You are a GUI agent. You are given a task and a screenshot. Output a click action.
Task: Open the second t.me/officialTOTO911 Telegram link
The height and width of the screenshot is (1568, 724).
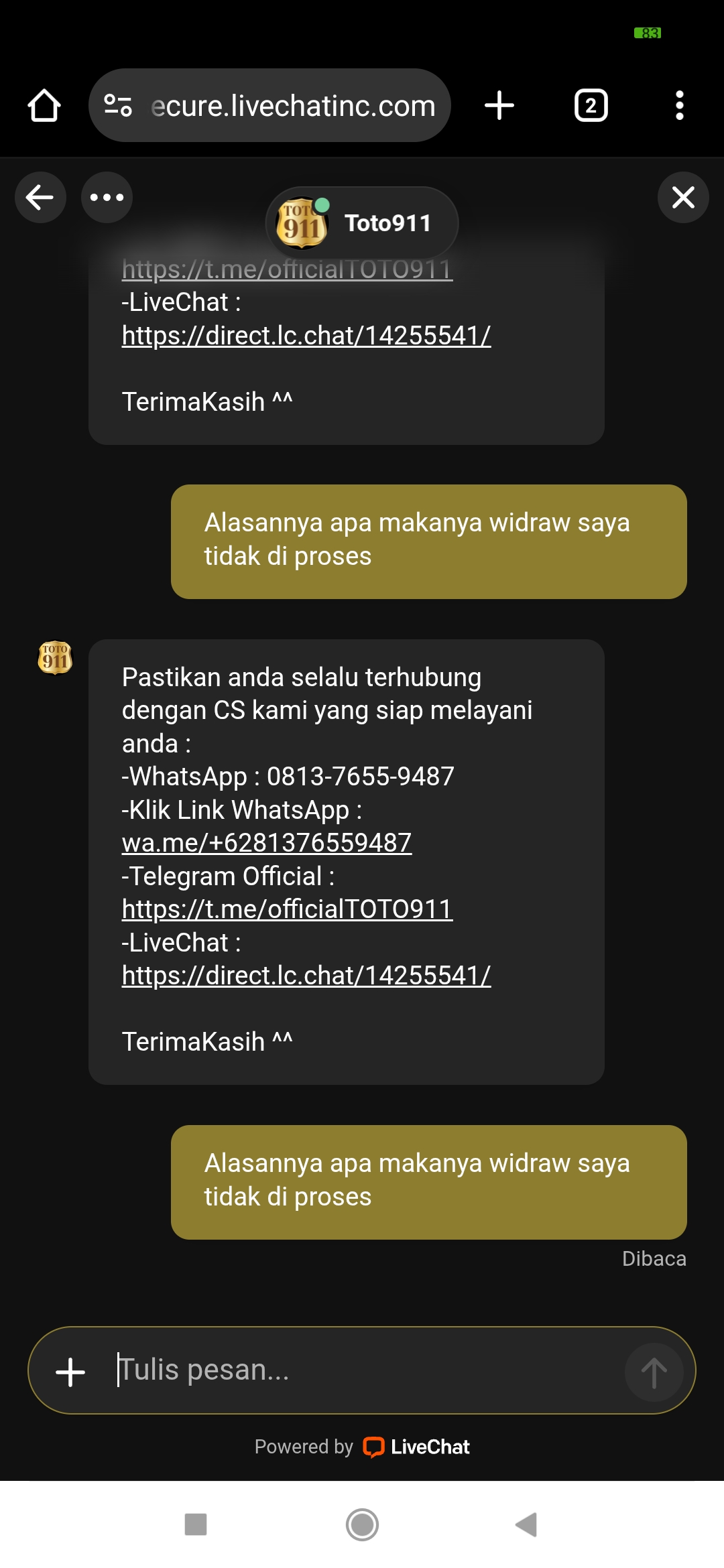287,909
